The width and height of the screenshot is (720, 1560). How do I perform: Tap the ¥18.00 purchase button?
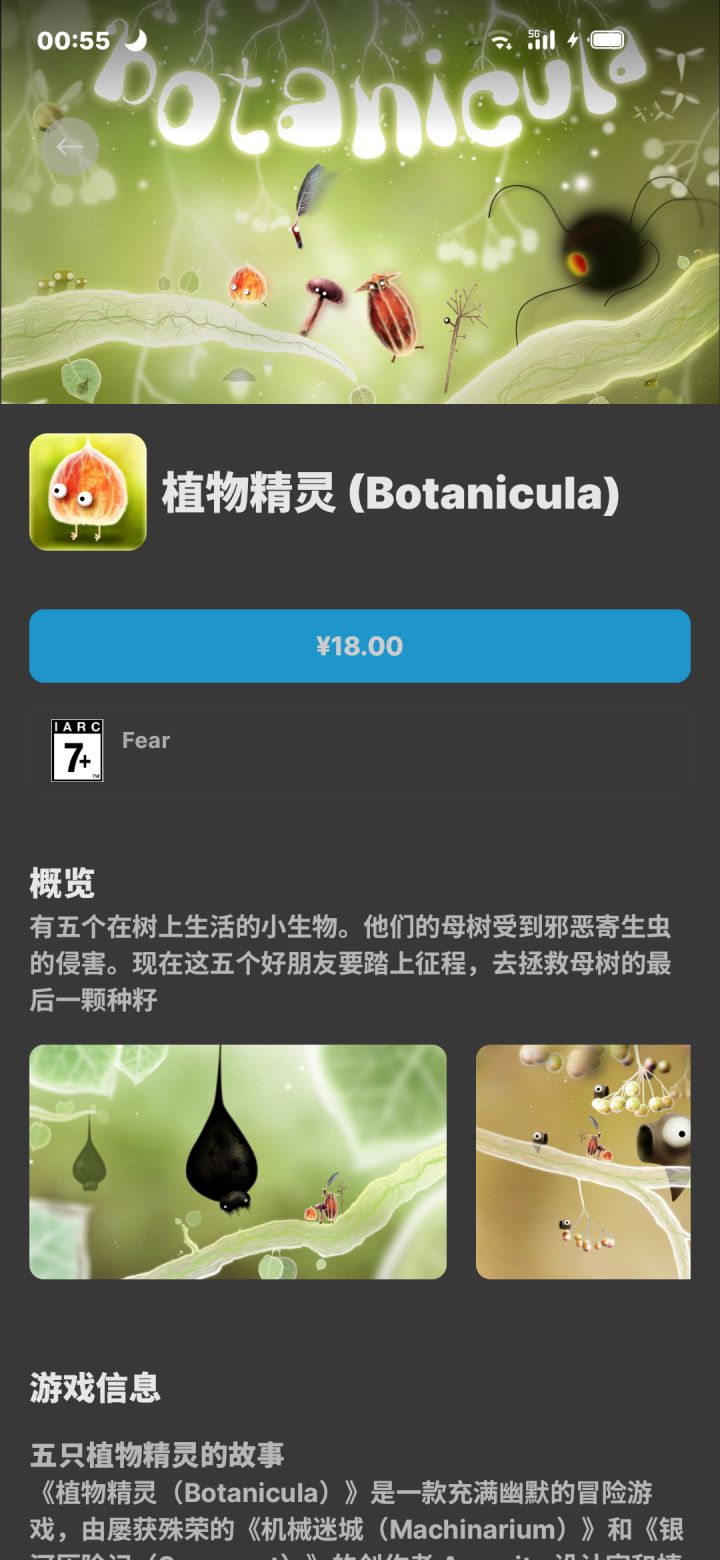click(x=360, y=646)
